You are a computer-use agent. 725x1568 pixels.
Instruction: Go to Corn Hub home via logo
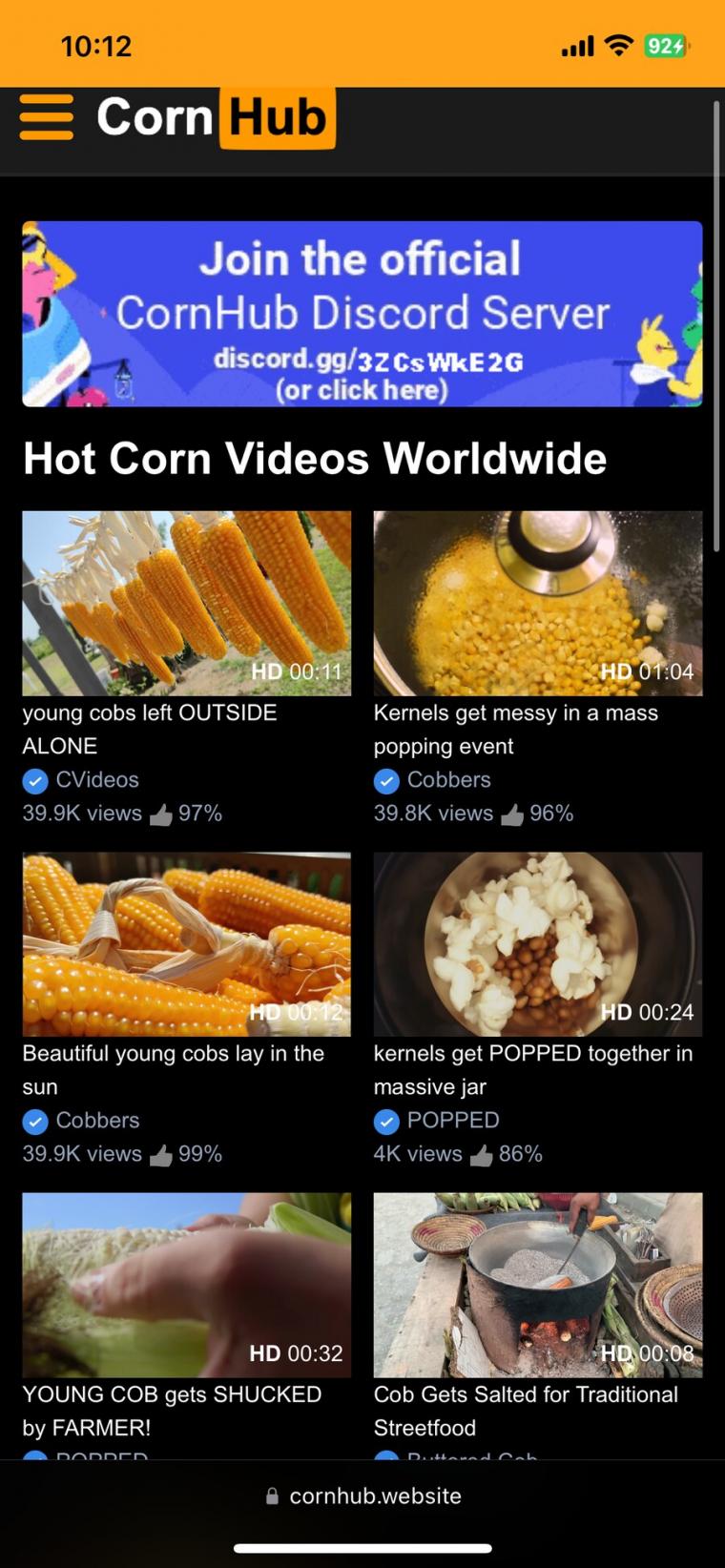[x=217, y=117]
